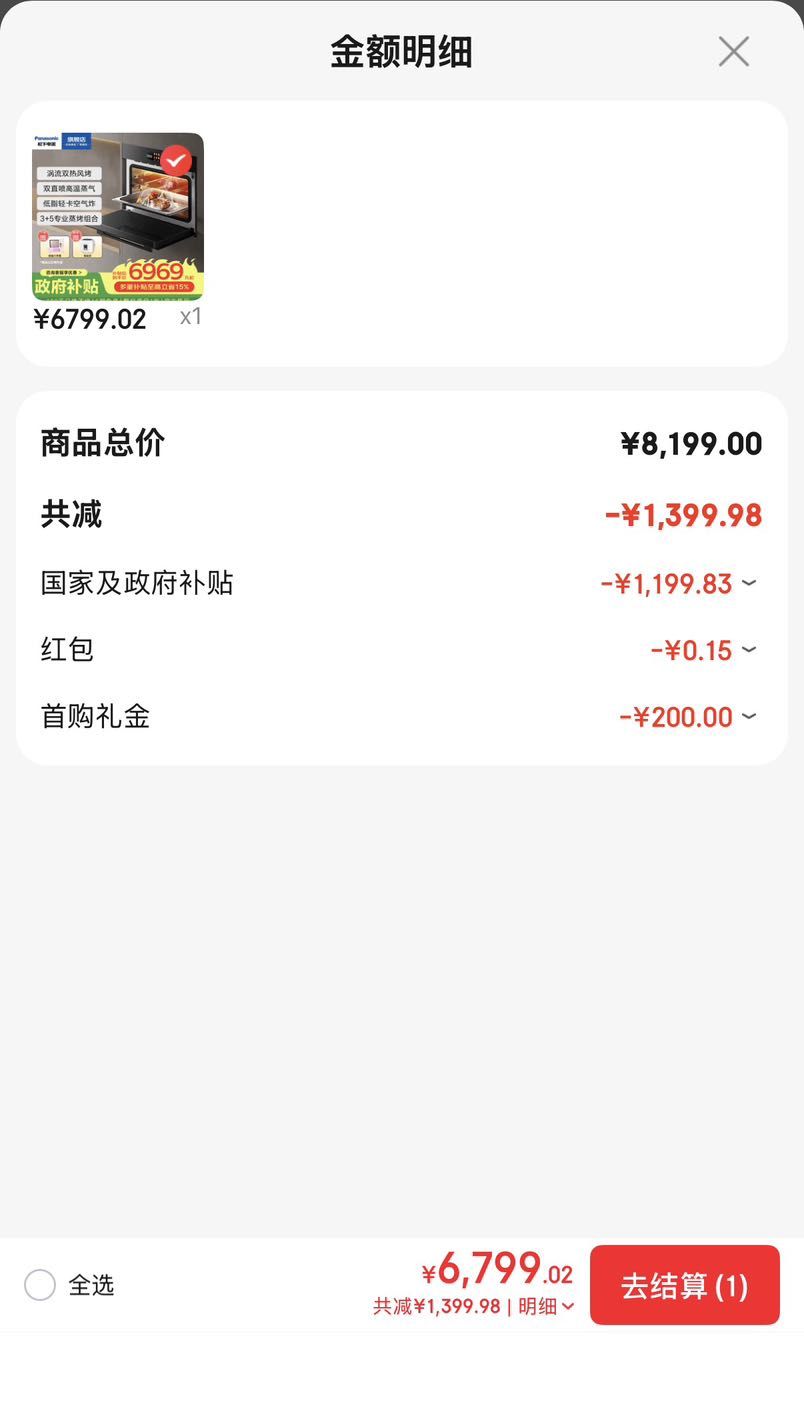Tap 去结算 (1) to check out
Viewport: 804px width, 1401px height.
pyautogui.click(x=685, y=1285)
